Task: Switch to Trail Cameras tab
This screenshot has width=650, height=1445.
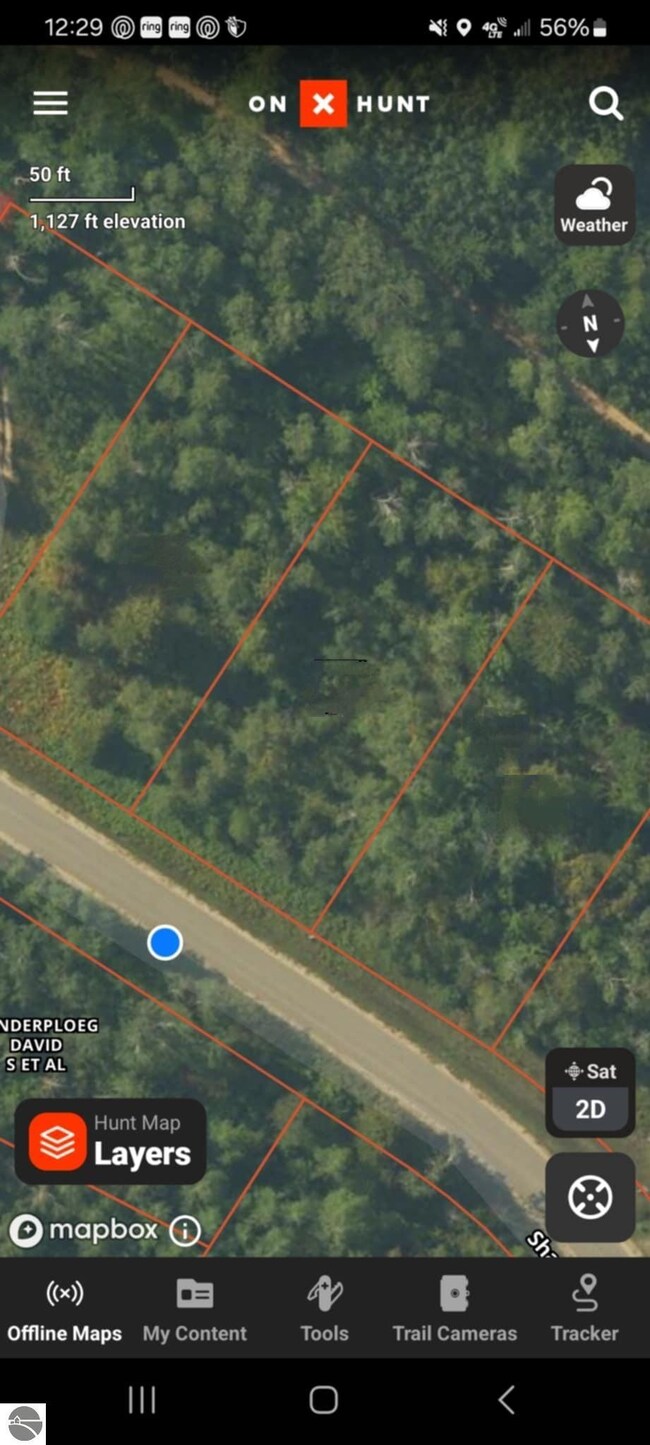Action: [455, 1310]
